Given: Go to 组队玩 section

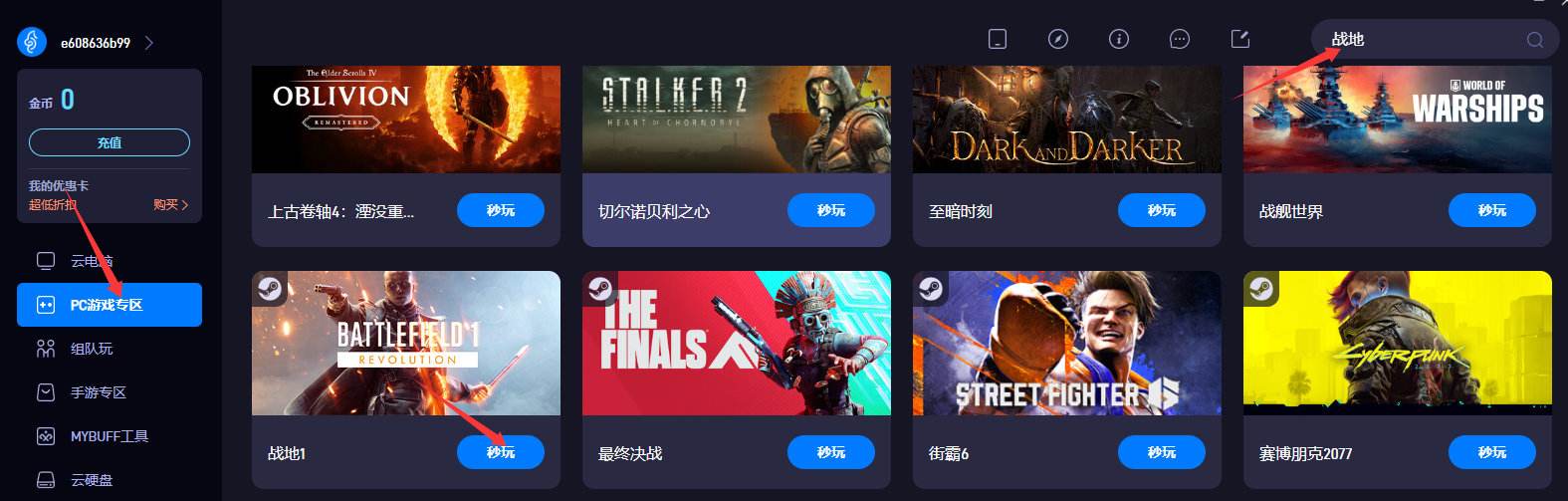Looking at the screenshot, I should pyautogui.click(x=91, y=349).
